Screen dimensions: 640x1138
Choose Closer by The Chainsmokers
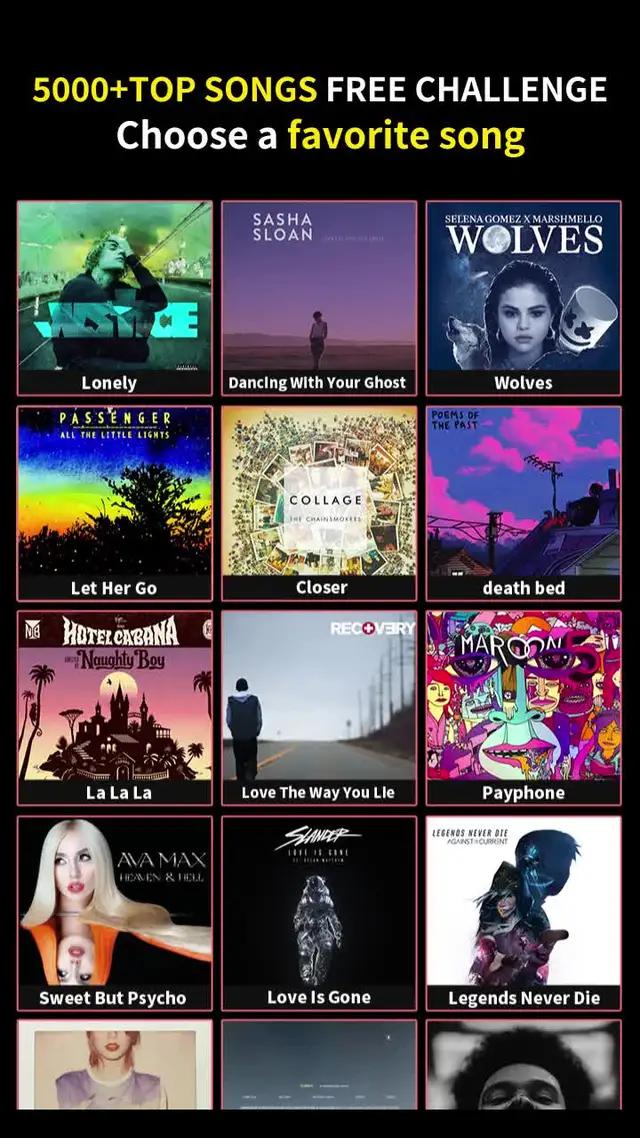click(318, 502)
